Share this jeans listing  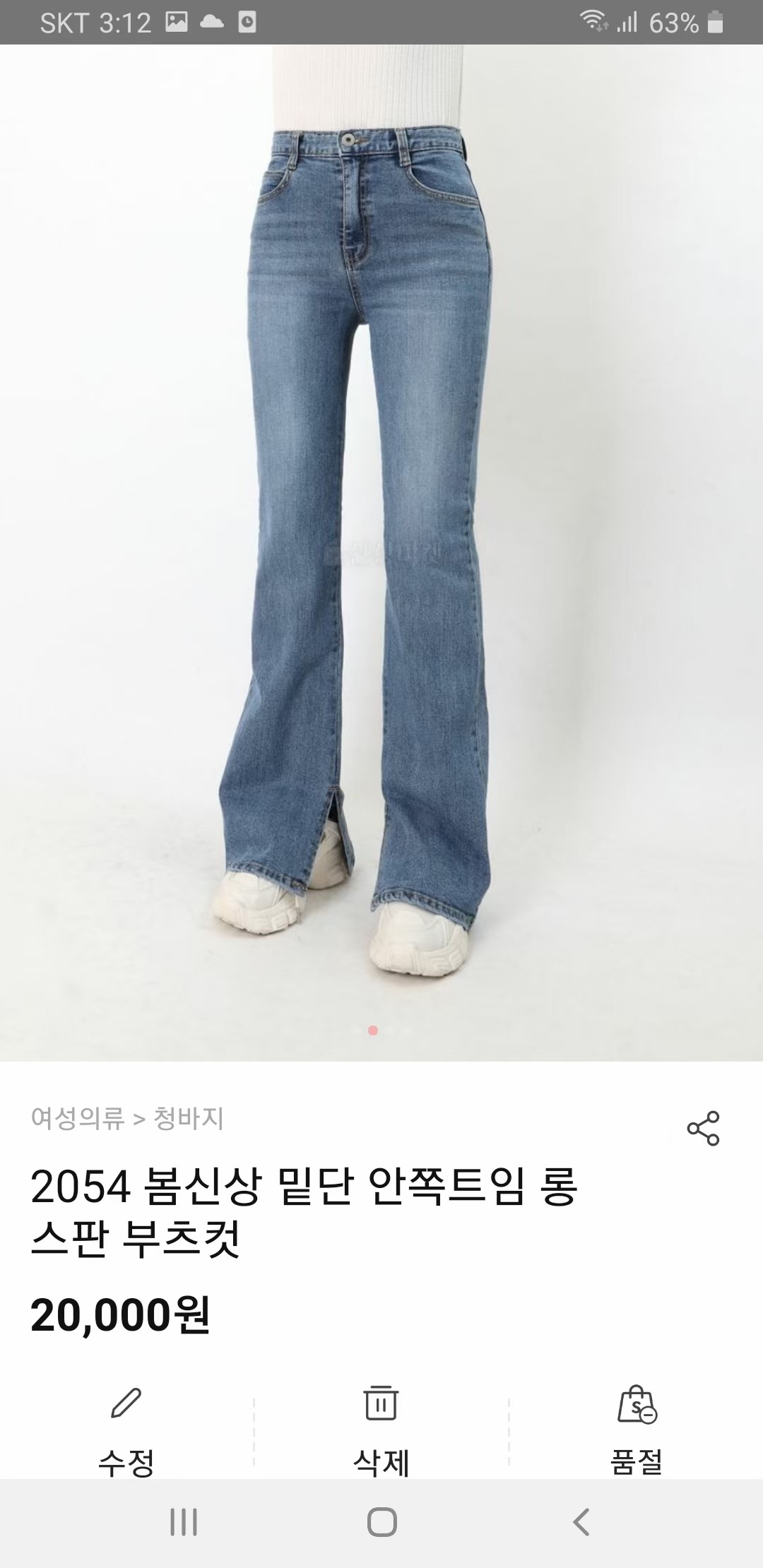coord(703,1128)
